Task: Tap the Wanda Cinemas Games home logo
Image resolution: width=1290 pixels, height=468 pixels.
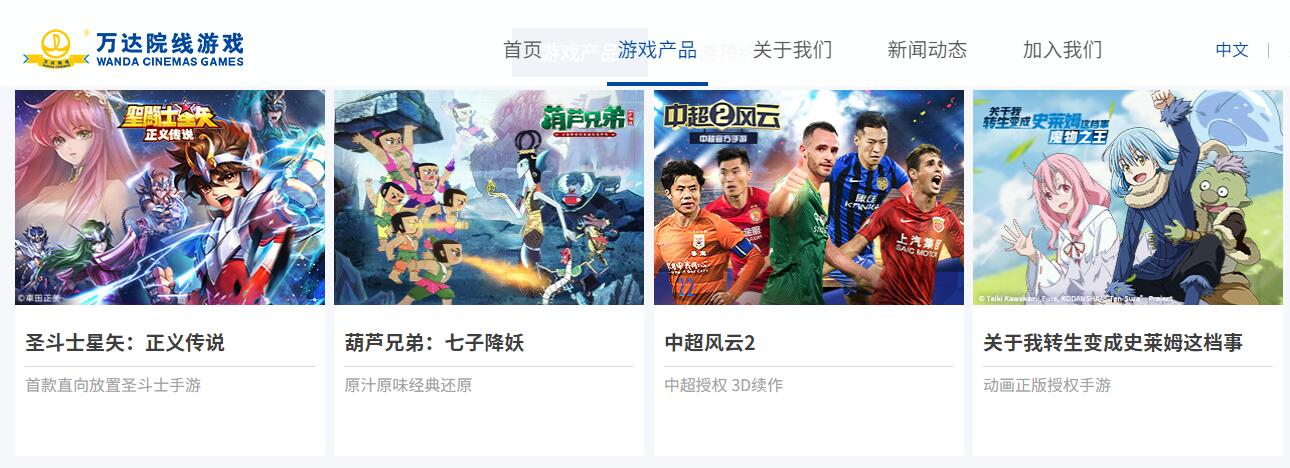Action: (x=135, y=48)
